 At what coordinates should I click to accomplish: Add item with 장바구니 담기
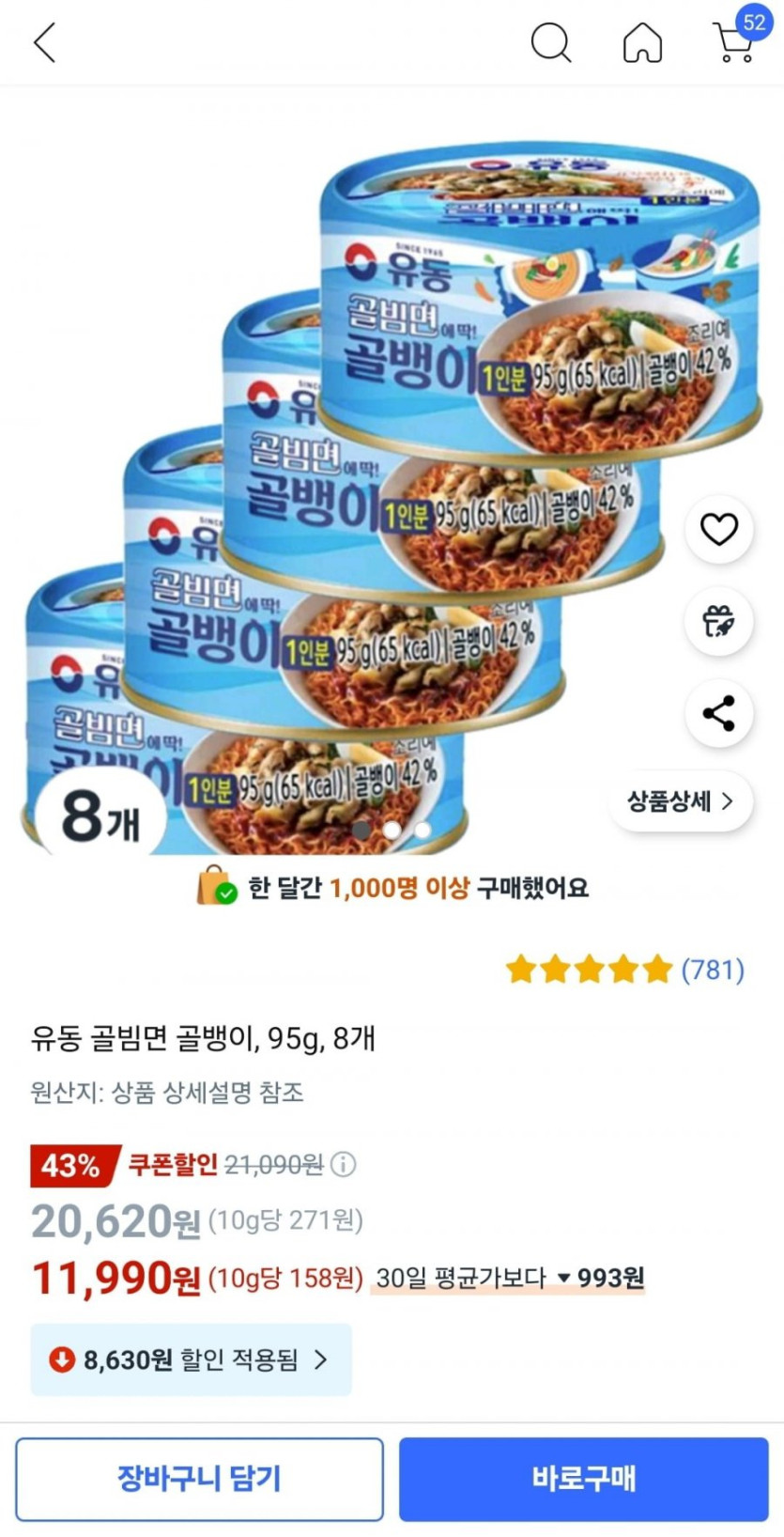199,1479
